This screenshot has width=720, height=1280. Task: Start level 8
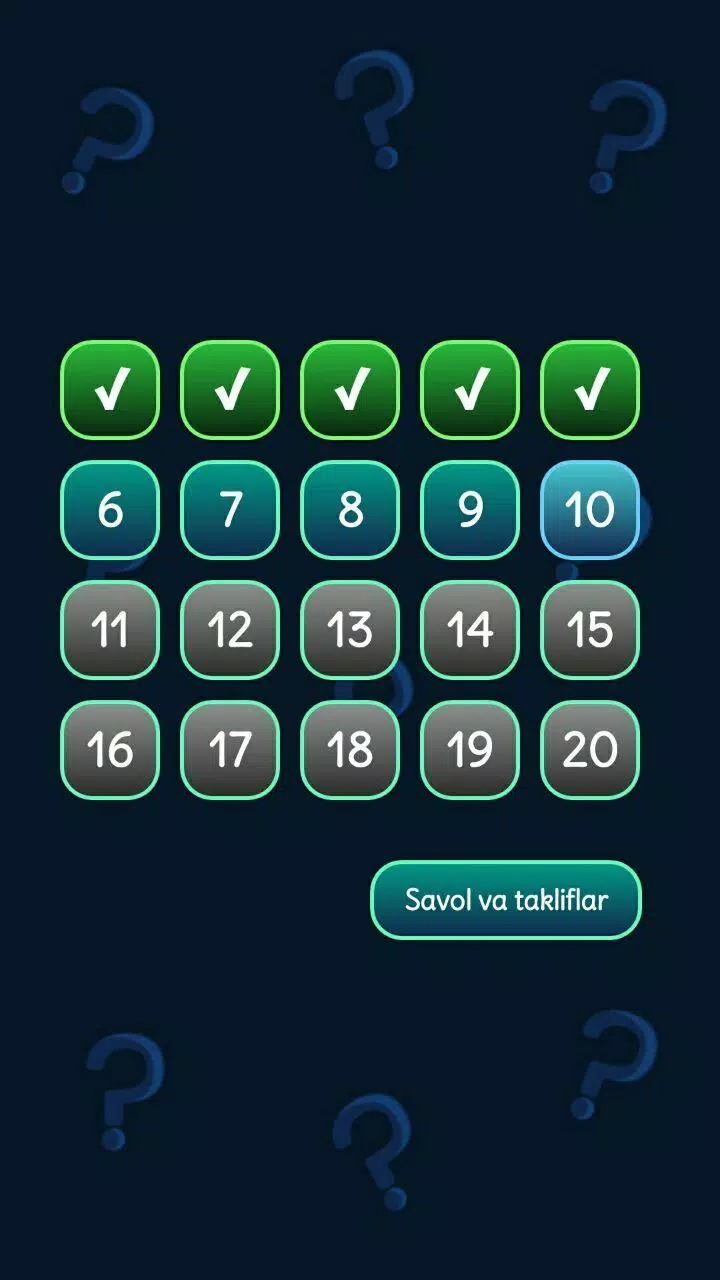tap(350, 510)
